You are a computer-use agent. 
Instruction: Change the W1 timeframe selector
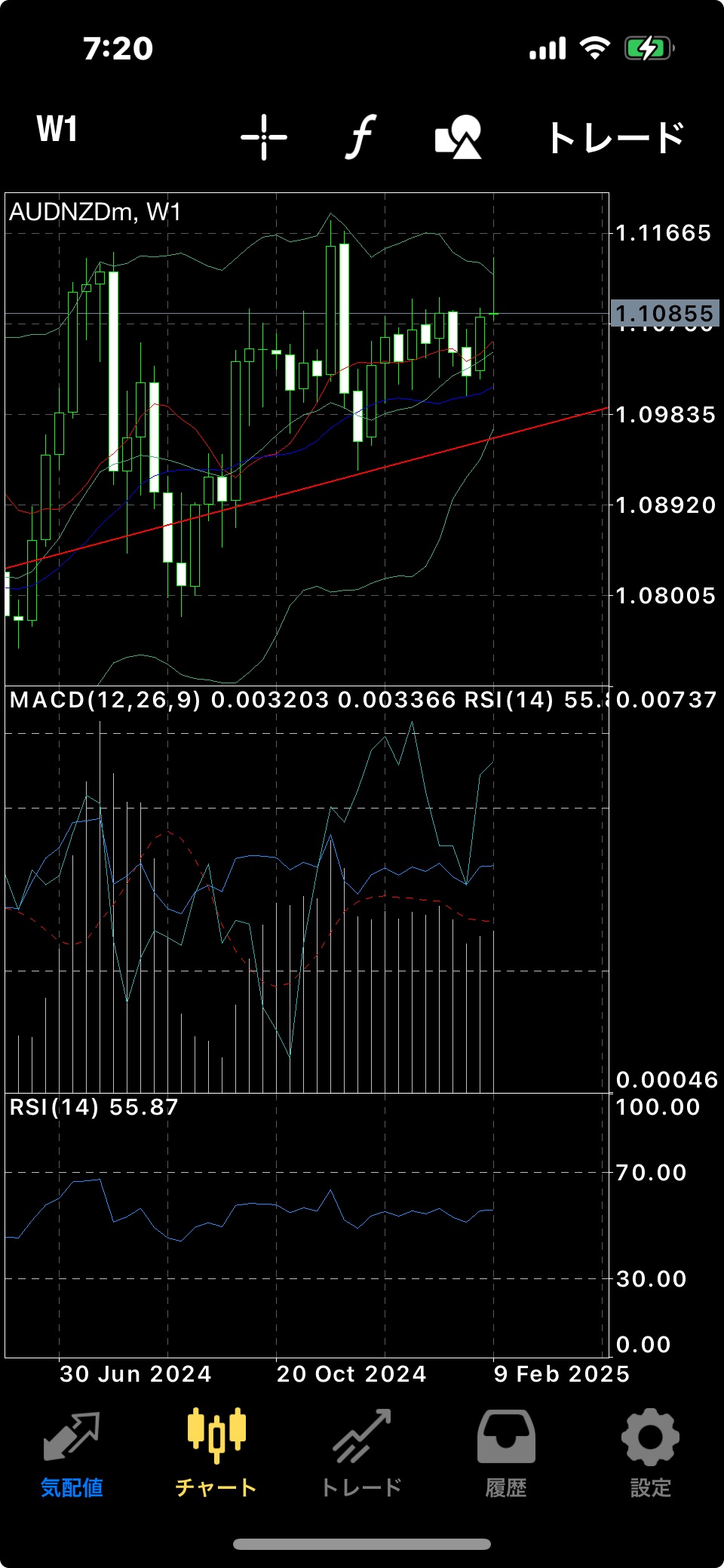coord(57,129)
